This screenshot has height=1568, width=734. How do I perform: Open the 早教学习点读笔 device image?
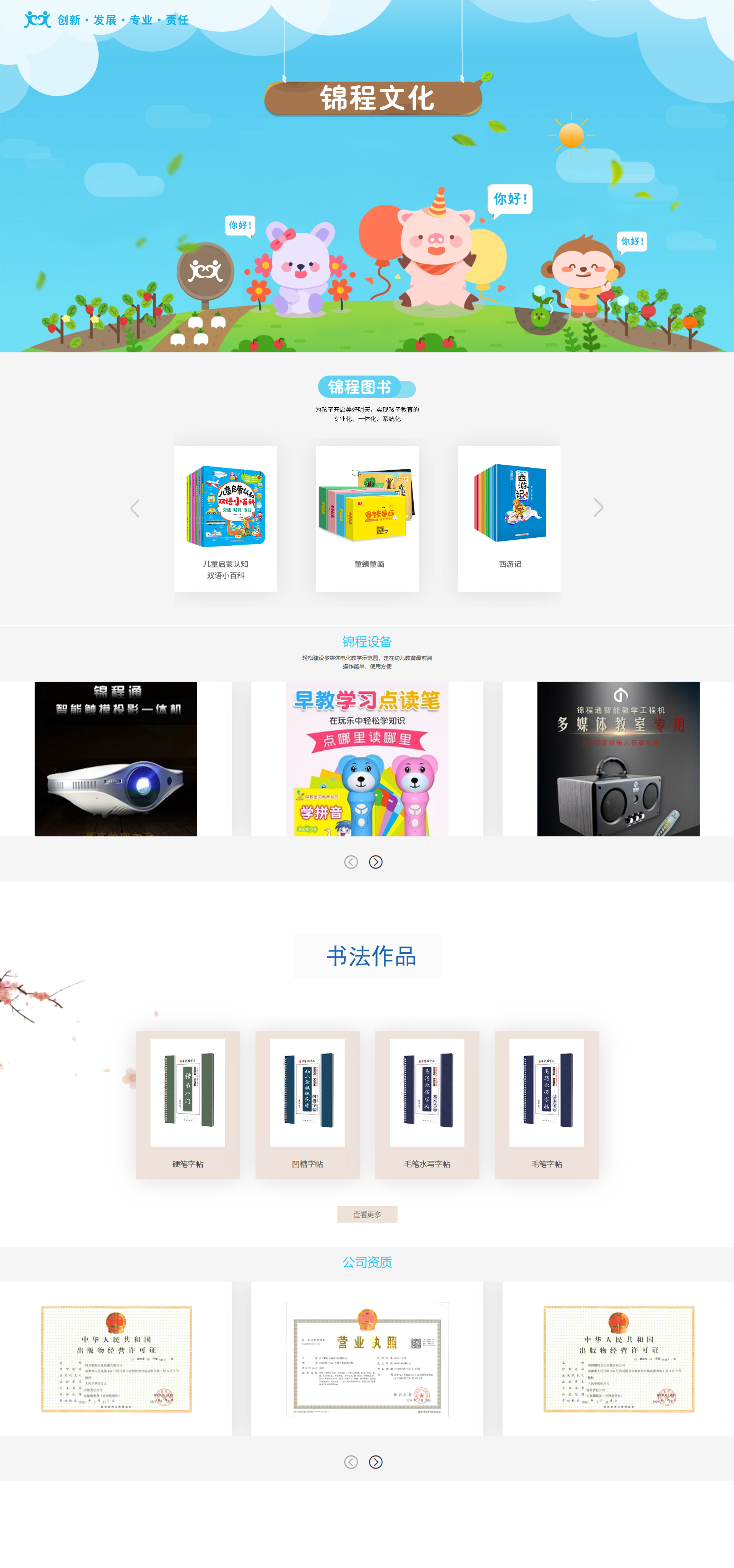pyautogui.click(x=367, y=758)
